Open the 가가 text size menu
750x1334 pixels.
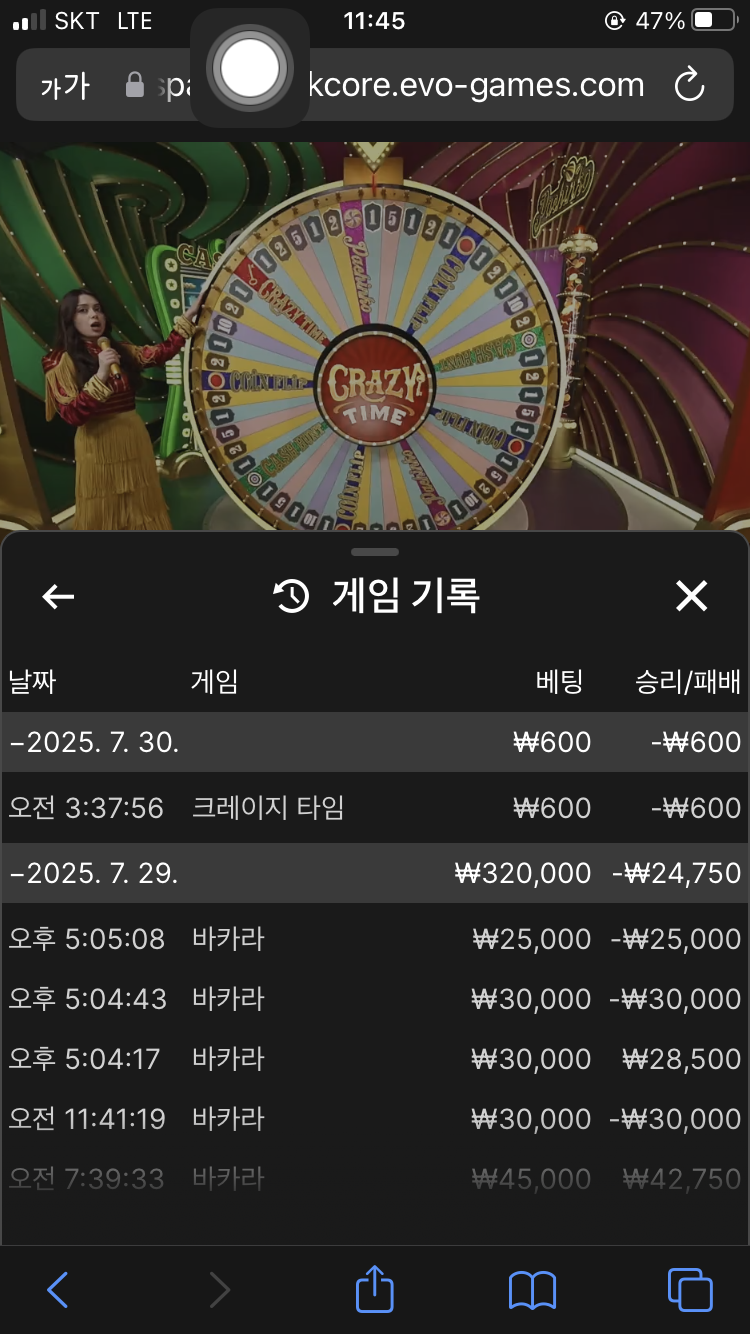65,86
